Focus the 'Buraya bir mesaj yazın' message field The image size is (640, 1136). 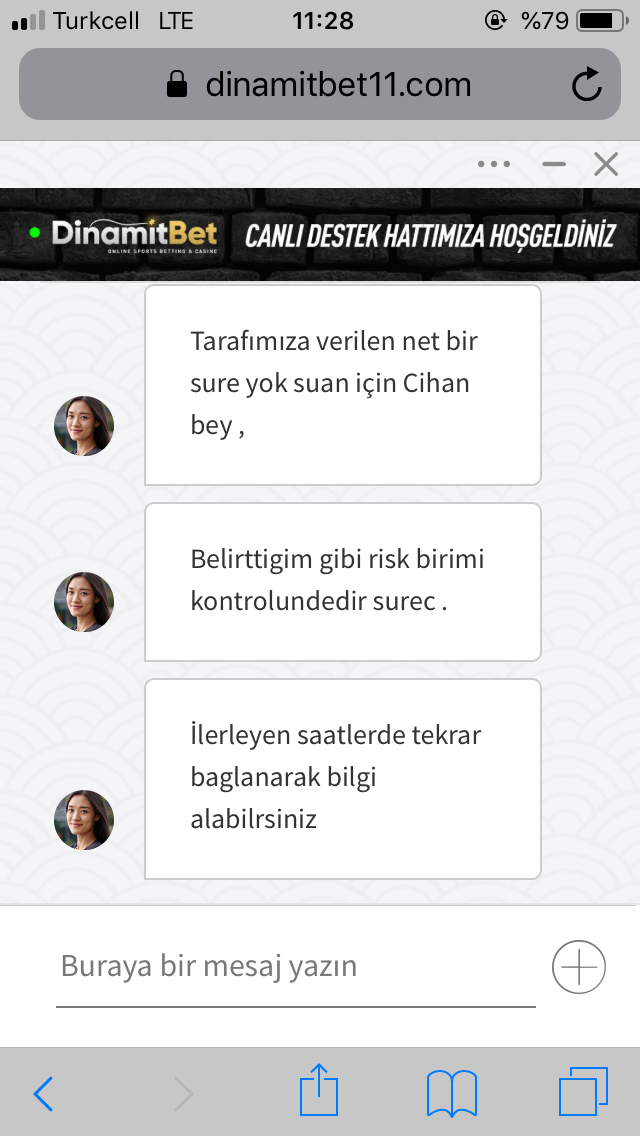point(296,967)
